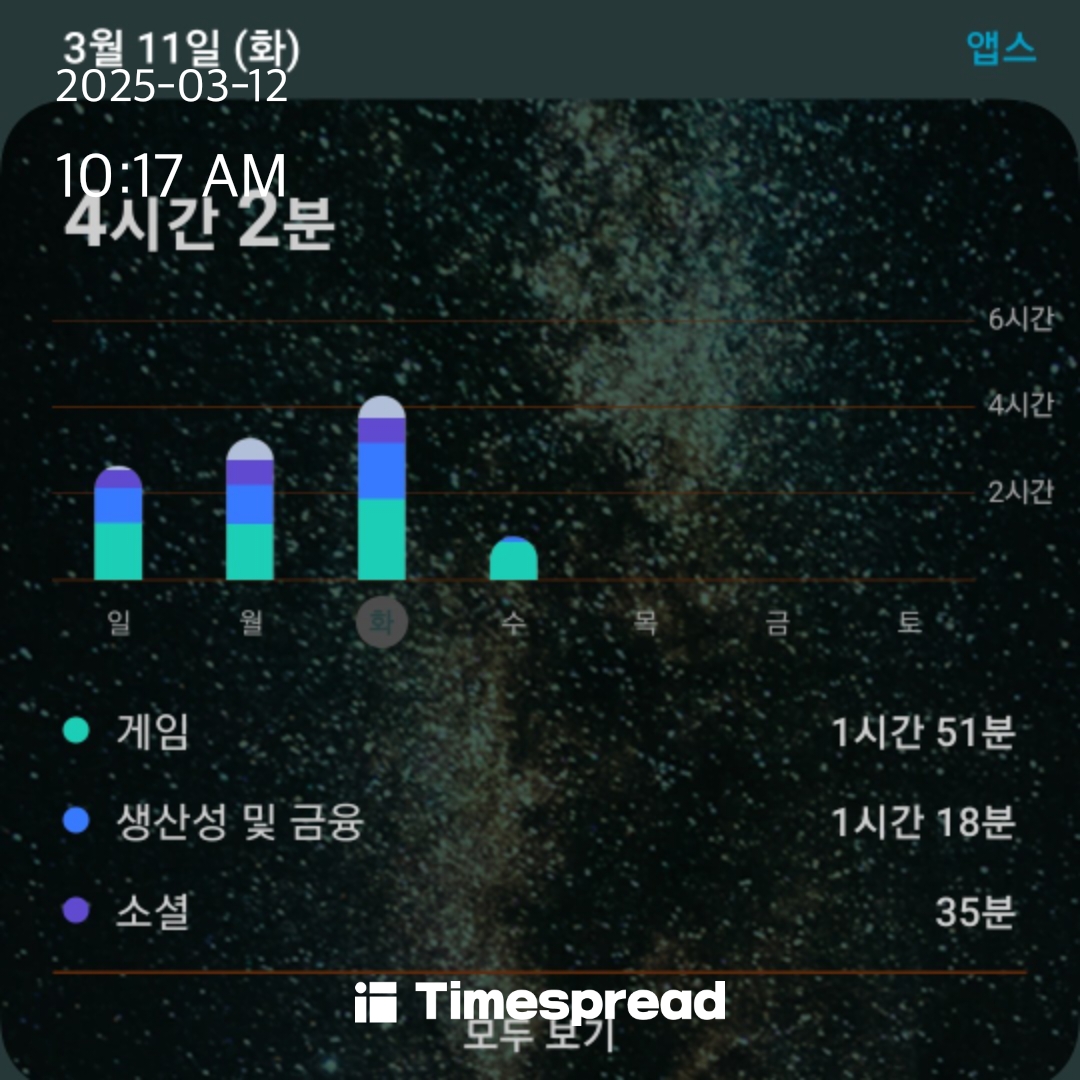This screenshot has width=1080, height=1080.
Task: Select the 수 day on the chart
Action: pyautogui.click(x=514, y=622)
